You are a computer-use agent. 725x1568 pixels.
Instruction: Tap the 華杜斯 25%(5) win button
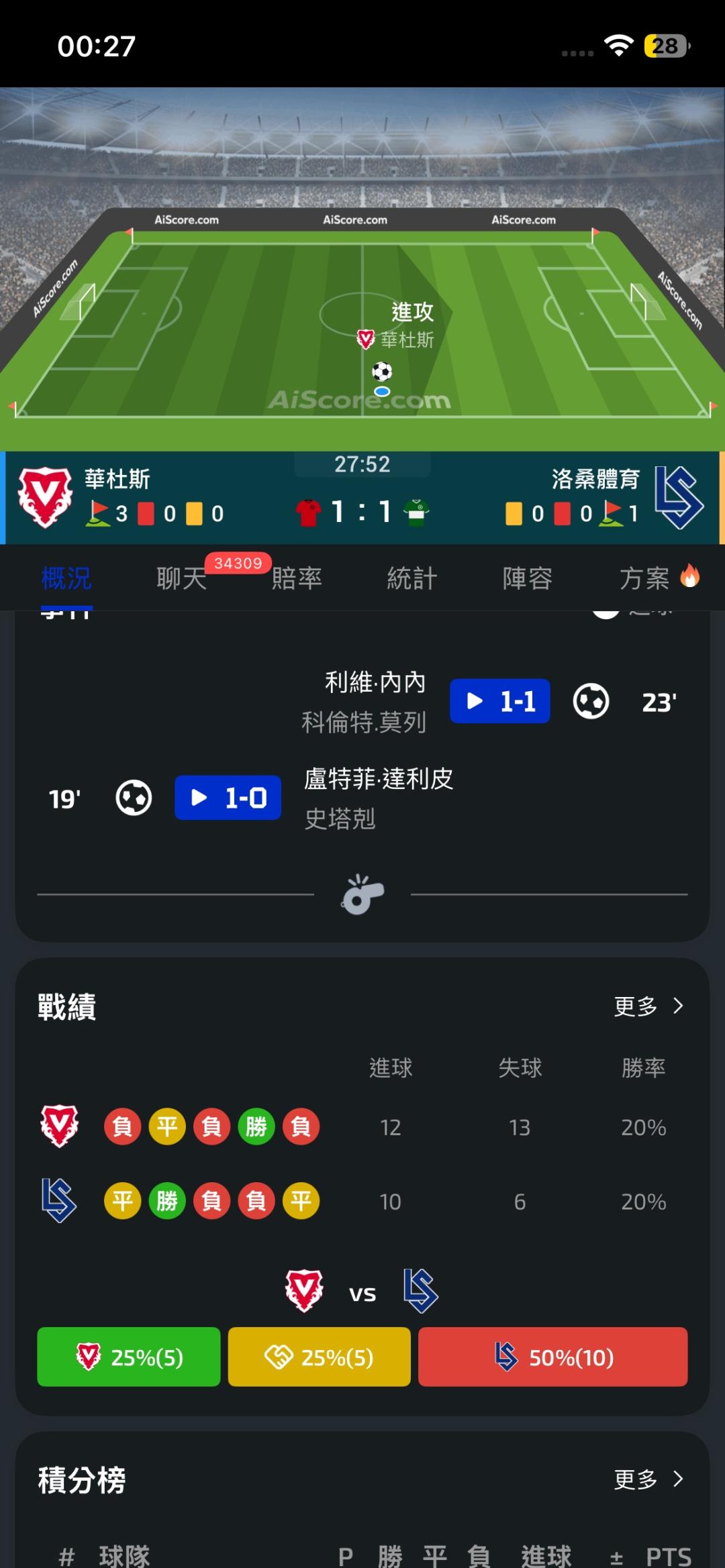(x=129, y=1357)
